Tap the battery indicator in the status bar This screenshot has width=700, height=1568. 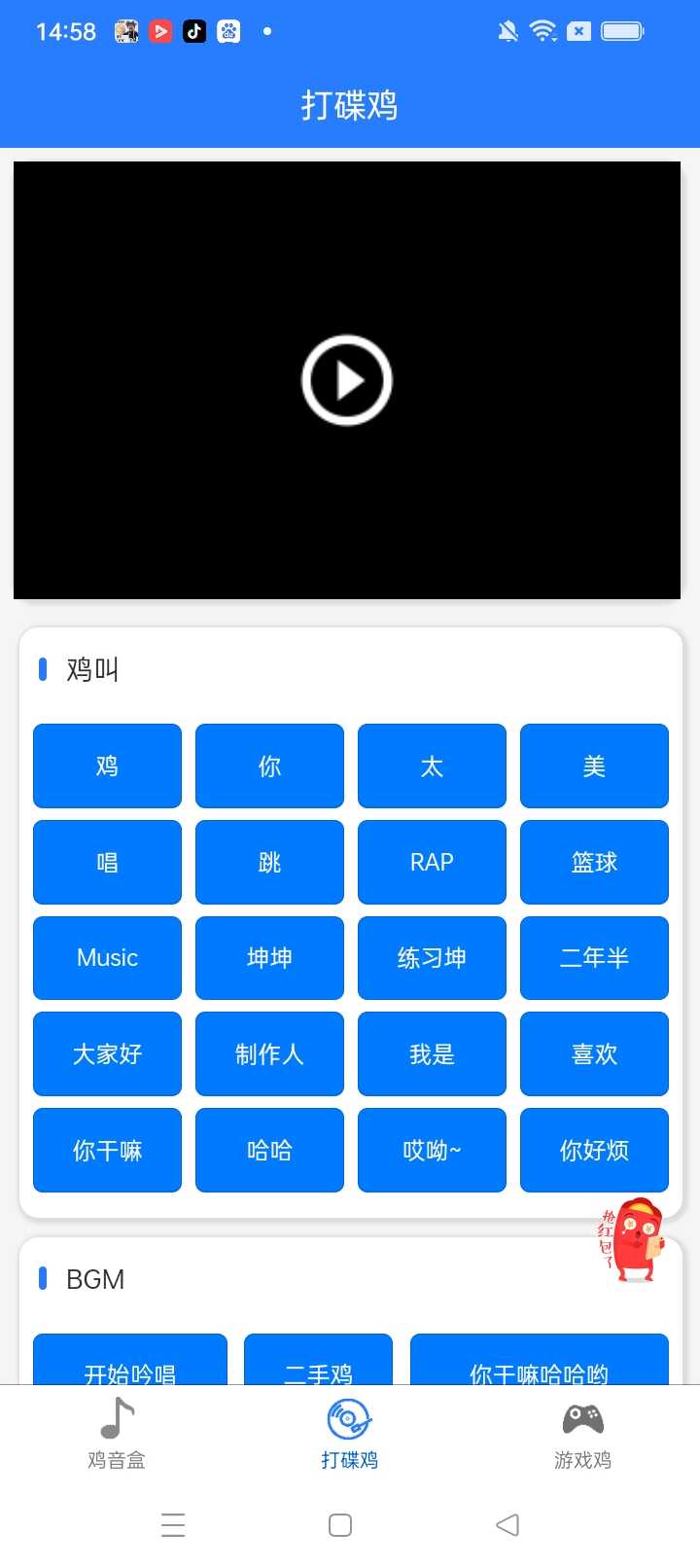pyautogui.click(x=623, y=30)
